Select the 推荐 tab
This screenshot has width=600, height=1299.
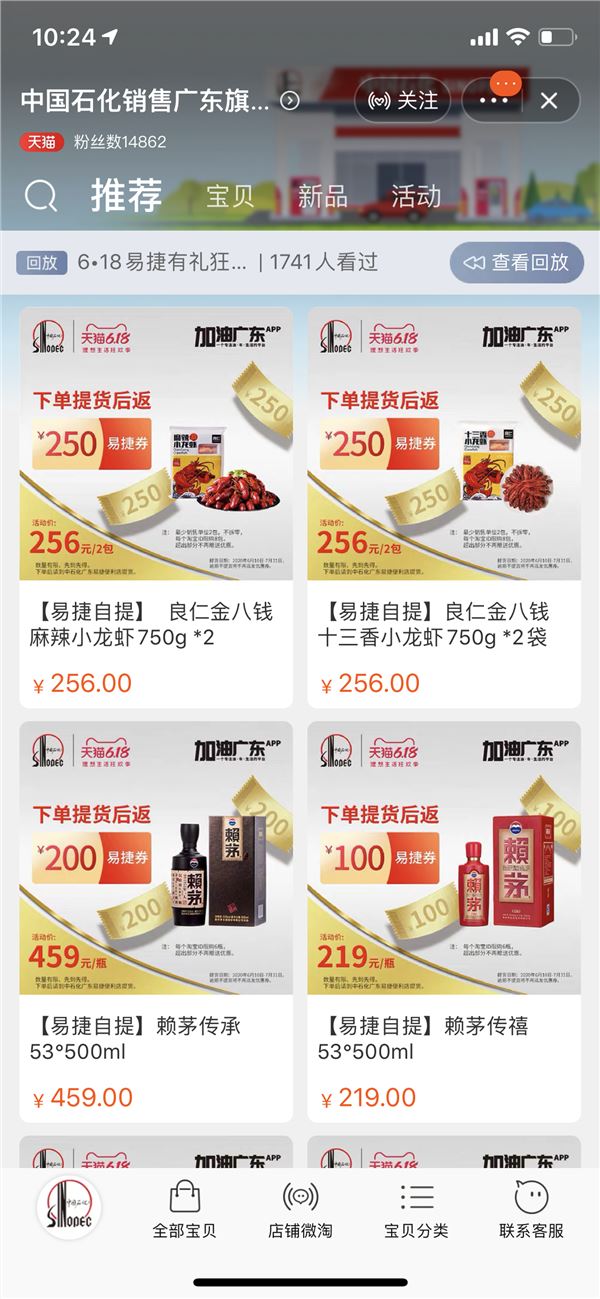tap(126, 196)
